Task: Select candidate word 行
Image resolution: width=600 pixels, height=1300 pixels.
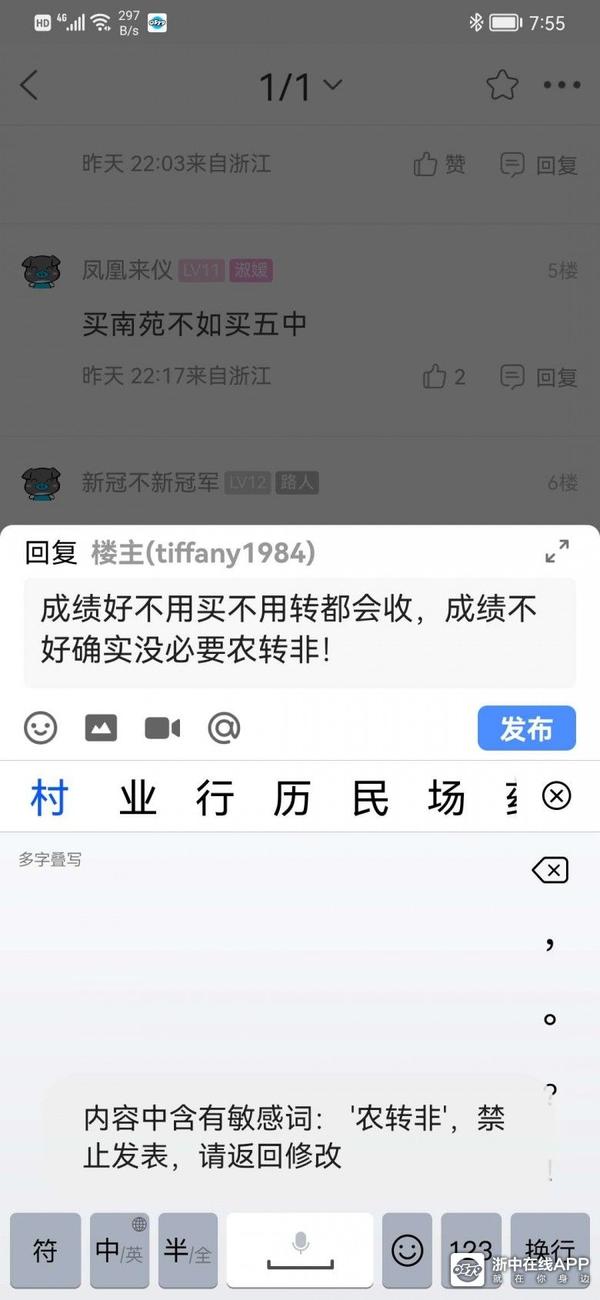Action: tap(215, 798)
